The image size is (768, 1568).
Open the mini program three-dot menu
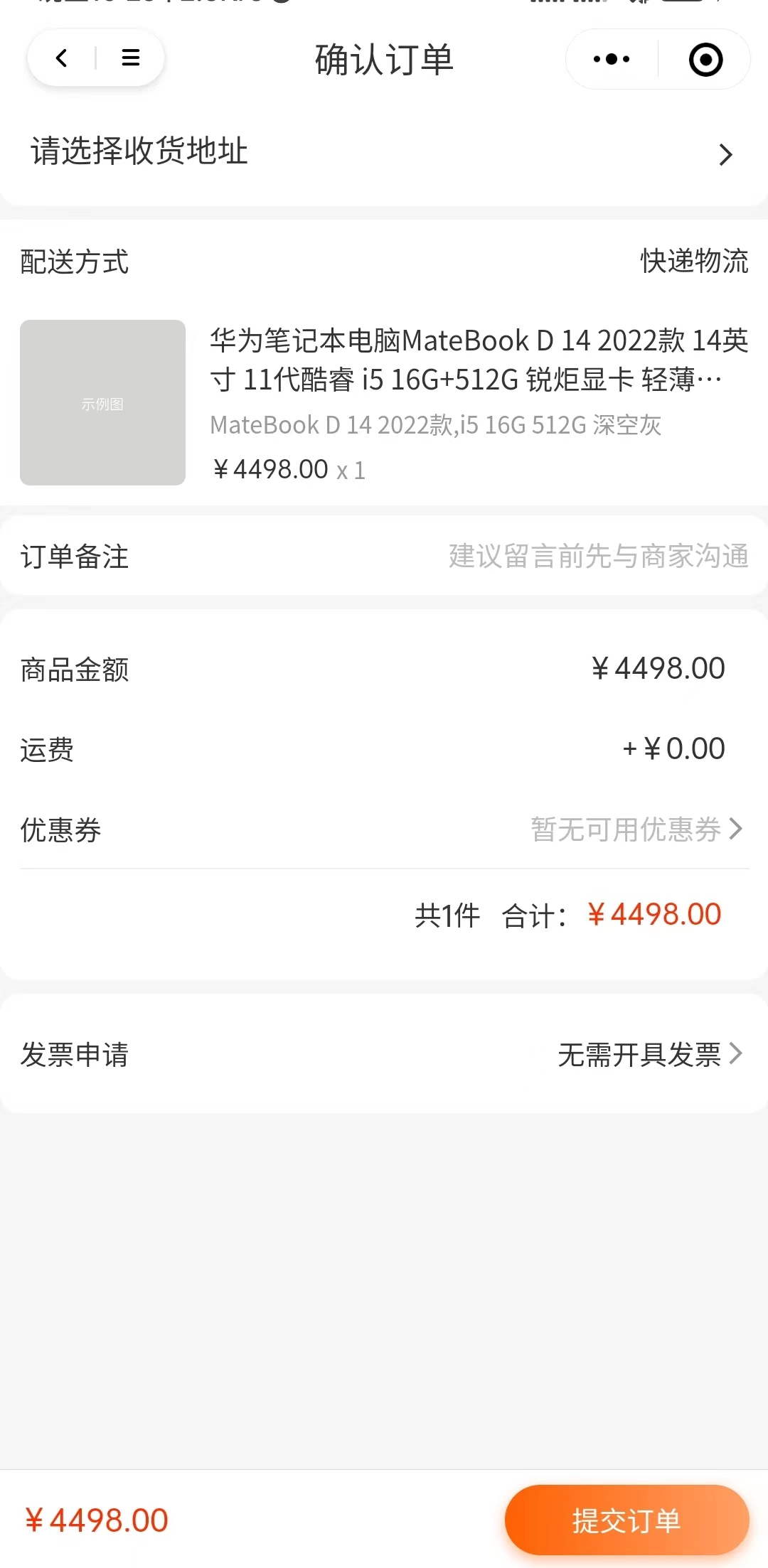tap(612, 60)
